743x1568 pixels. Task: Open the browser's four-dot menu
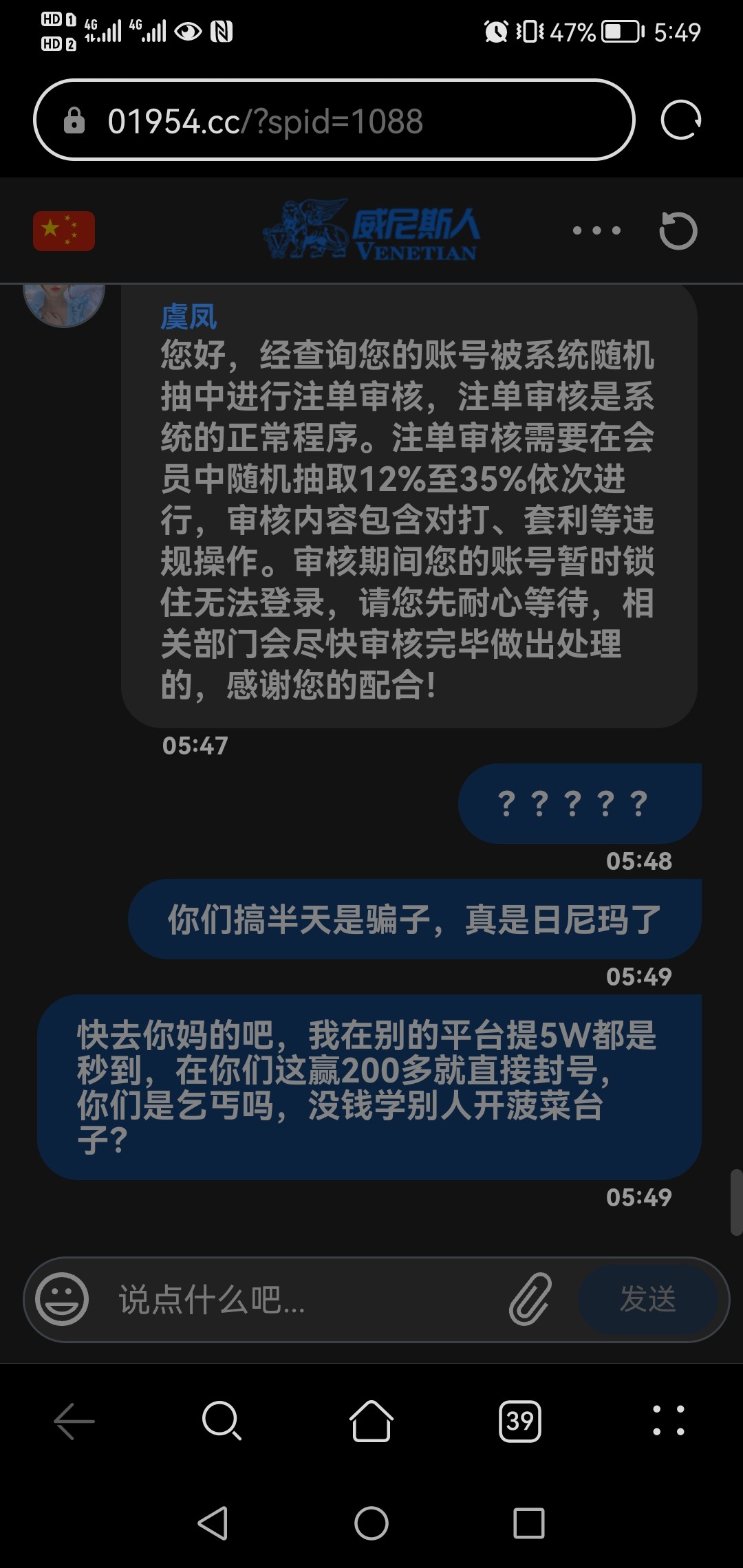coord(668,1421)
